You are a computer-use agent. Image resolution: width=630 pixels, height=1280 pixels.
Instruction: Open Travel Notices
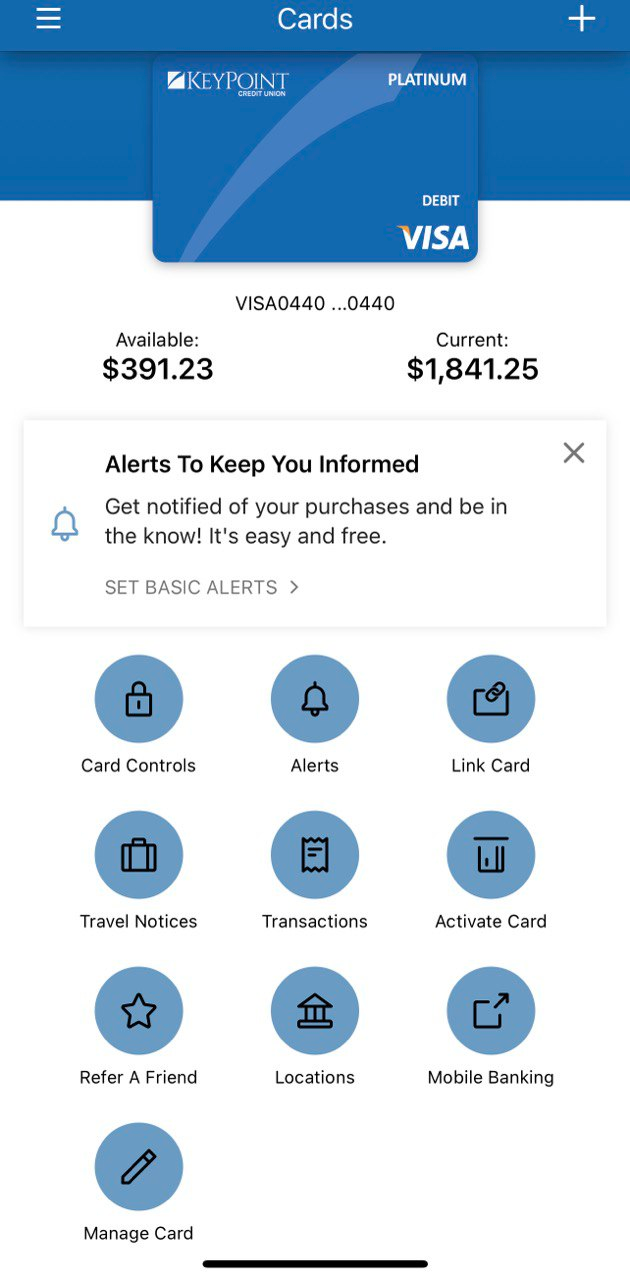139,856
